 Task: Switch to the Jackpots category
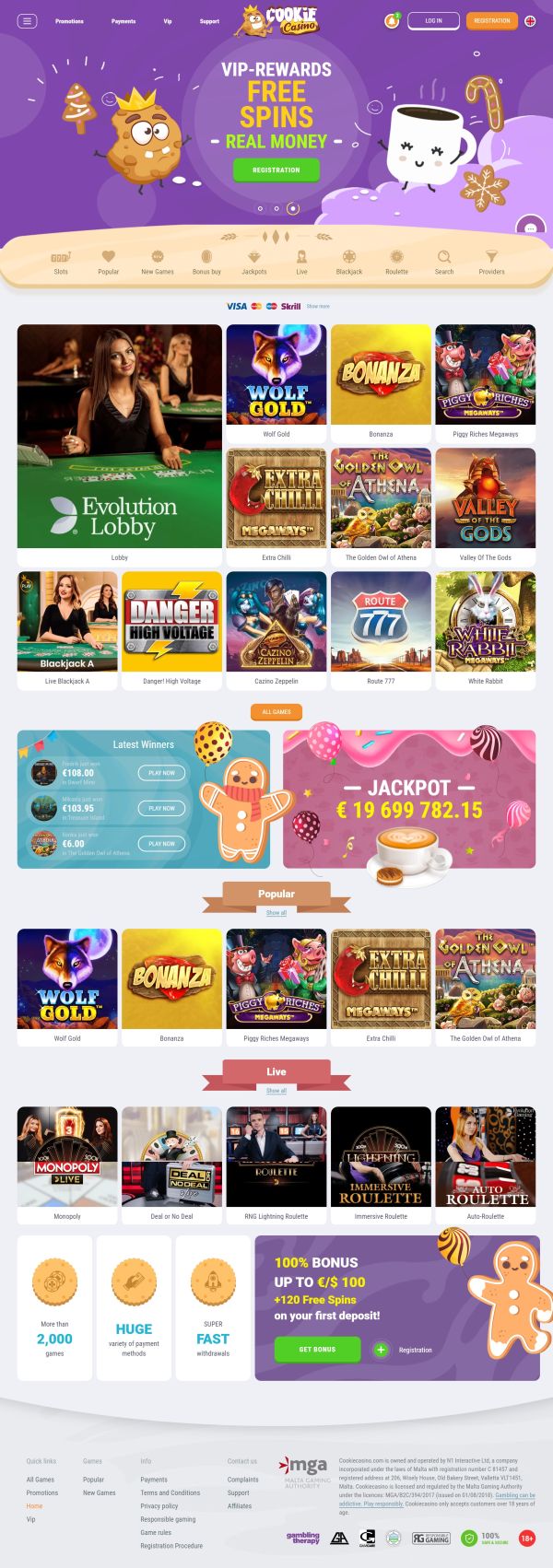click(x=254, y=262)
